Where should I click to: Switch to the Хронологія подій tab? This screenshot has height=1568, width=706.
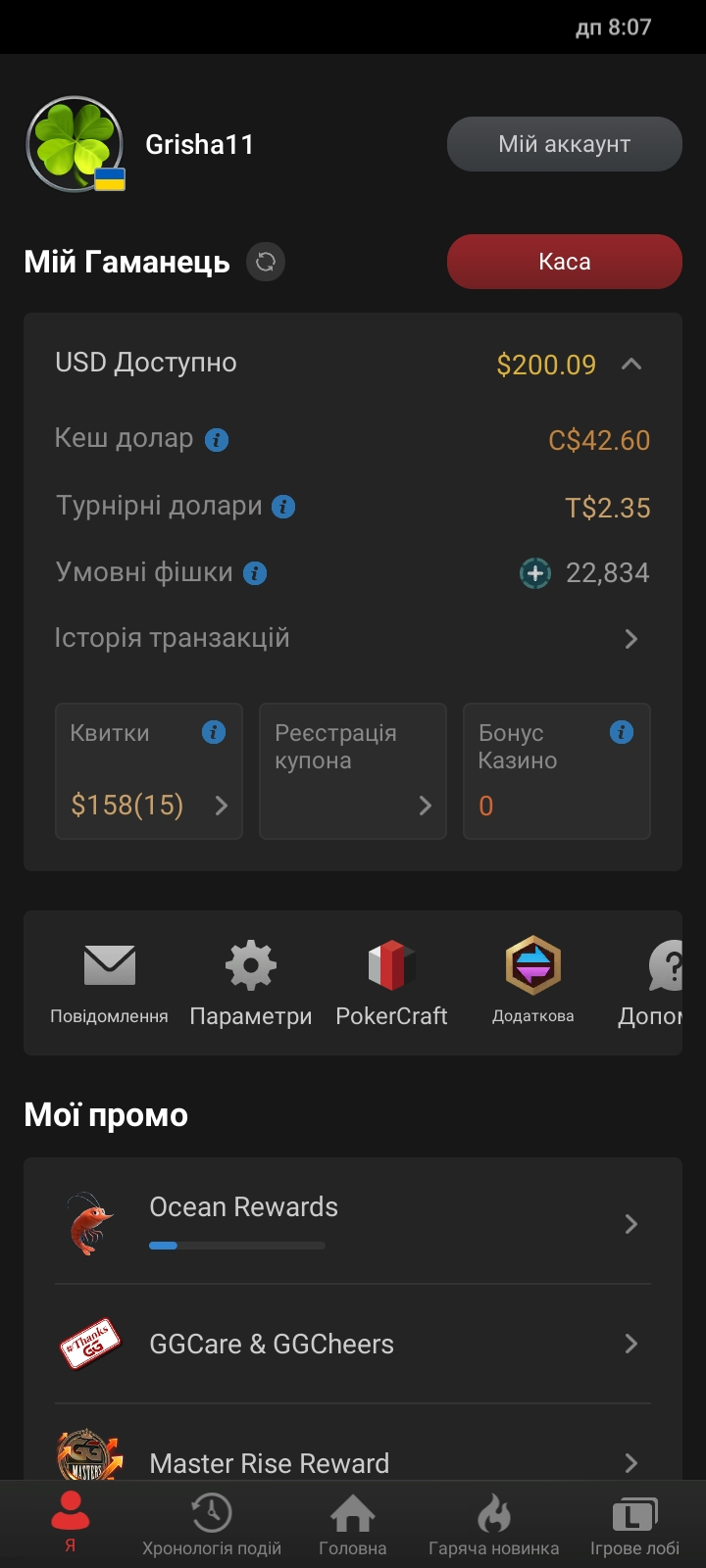[x=212, y=1525]
